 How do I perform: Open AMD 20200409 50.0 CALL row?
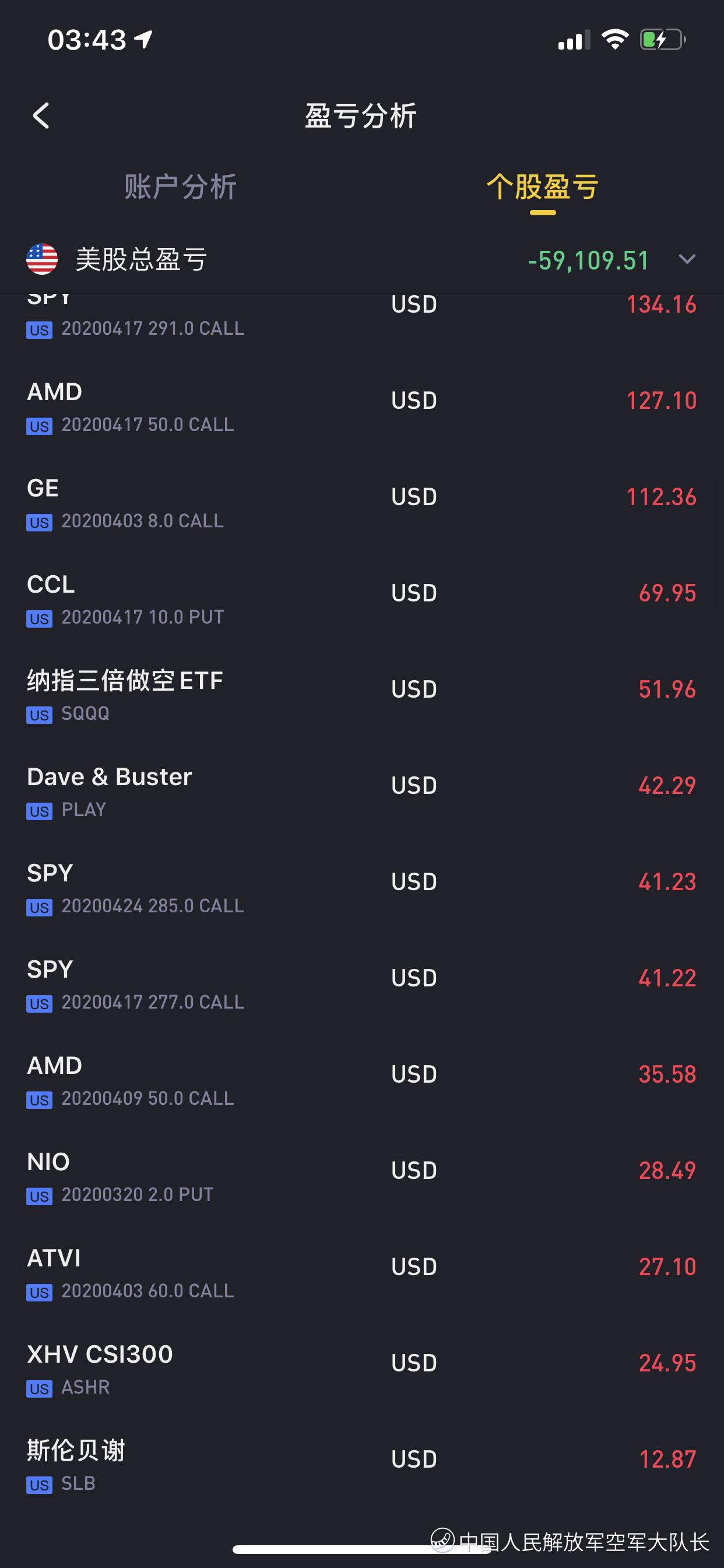tap(361, 1080)
